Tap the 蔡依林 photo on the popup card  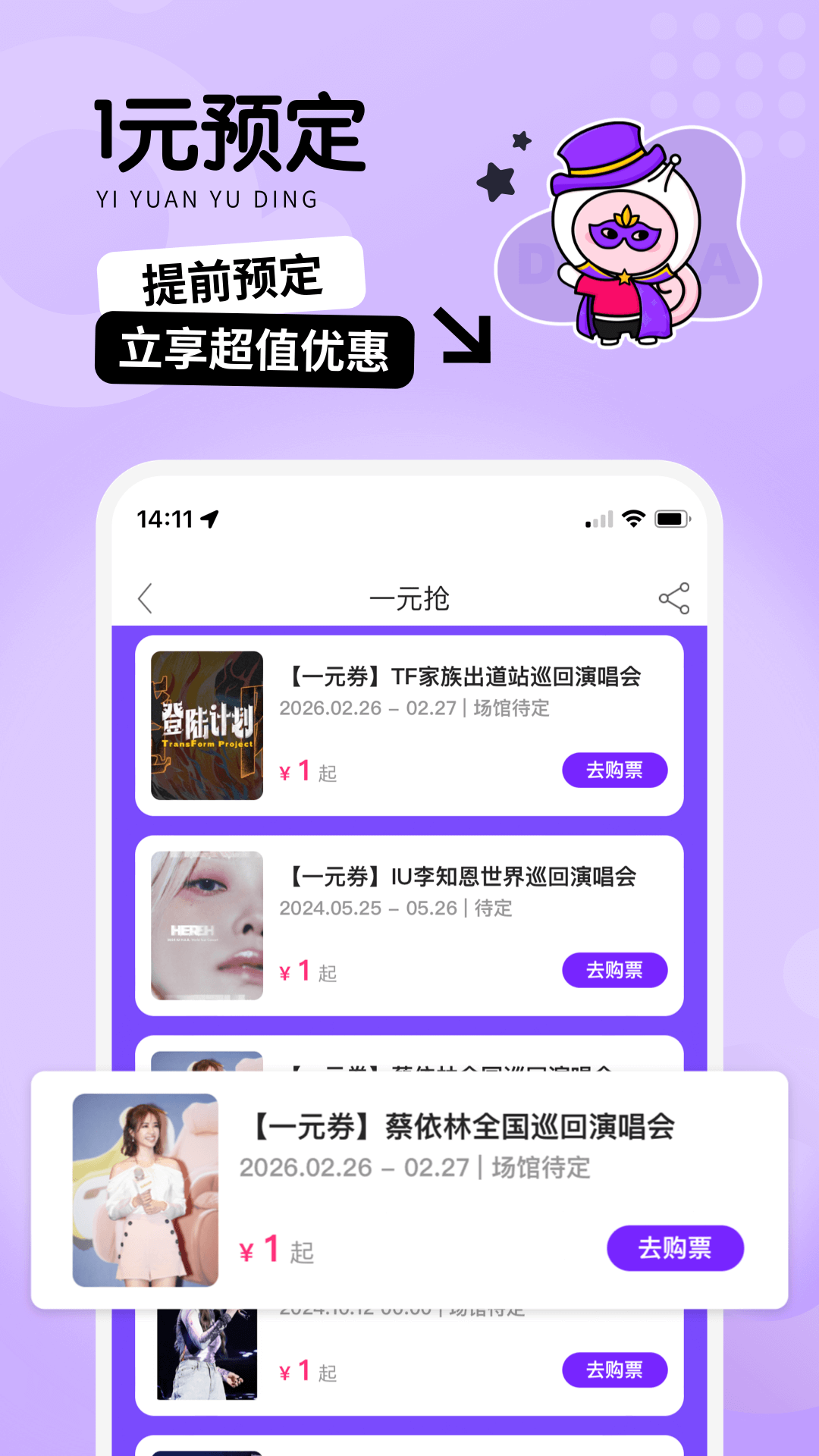tap(144, 1189)
